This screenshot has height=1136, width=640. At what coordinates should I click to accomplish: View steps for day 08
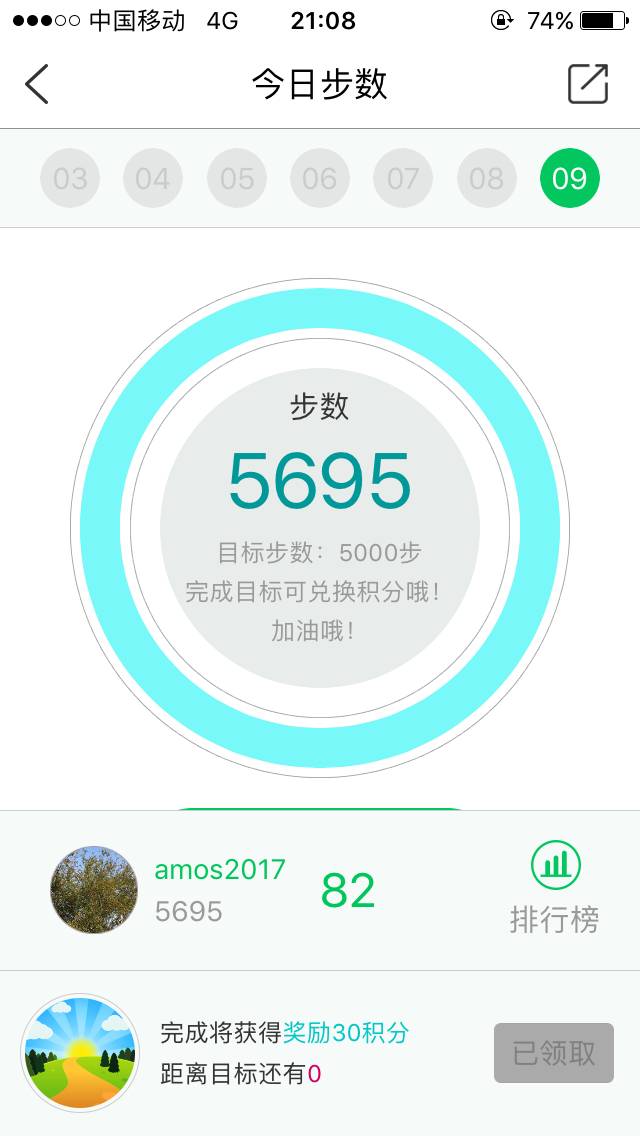[487, 178]
